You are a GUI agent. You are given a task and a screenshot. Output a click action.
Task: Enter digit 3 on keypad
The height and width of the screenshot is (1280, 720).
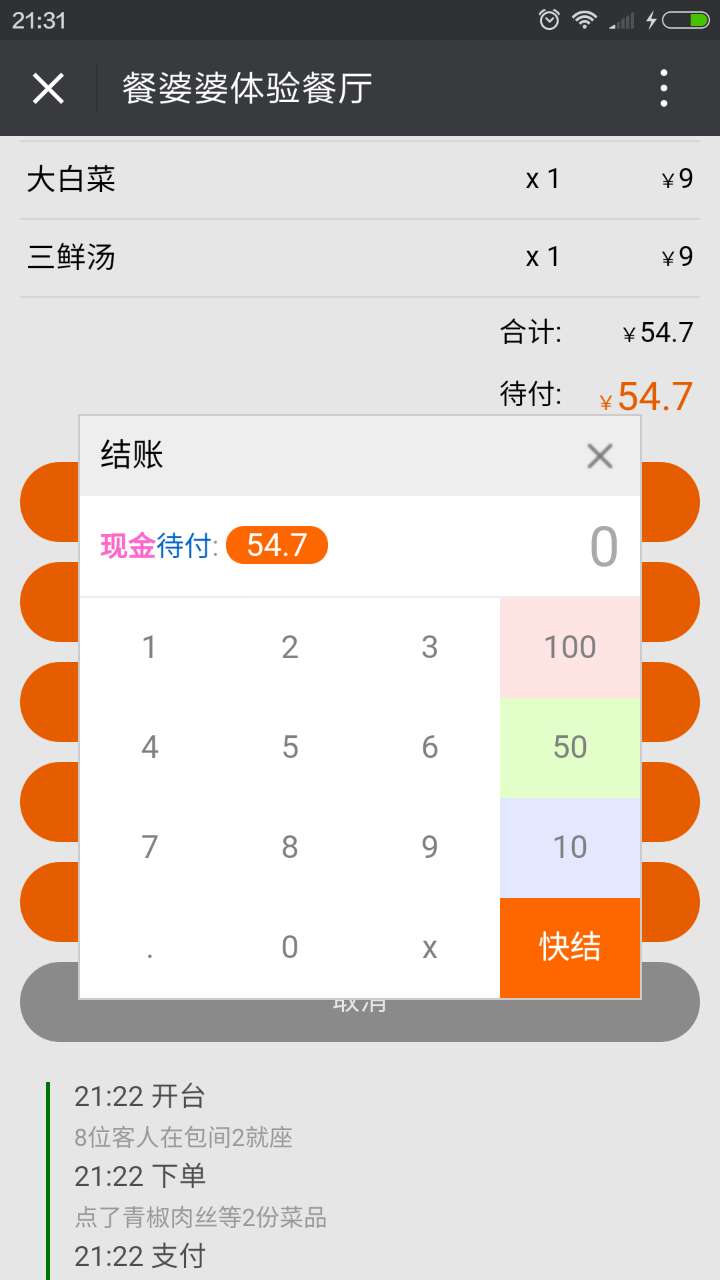(430, 647)
